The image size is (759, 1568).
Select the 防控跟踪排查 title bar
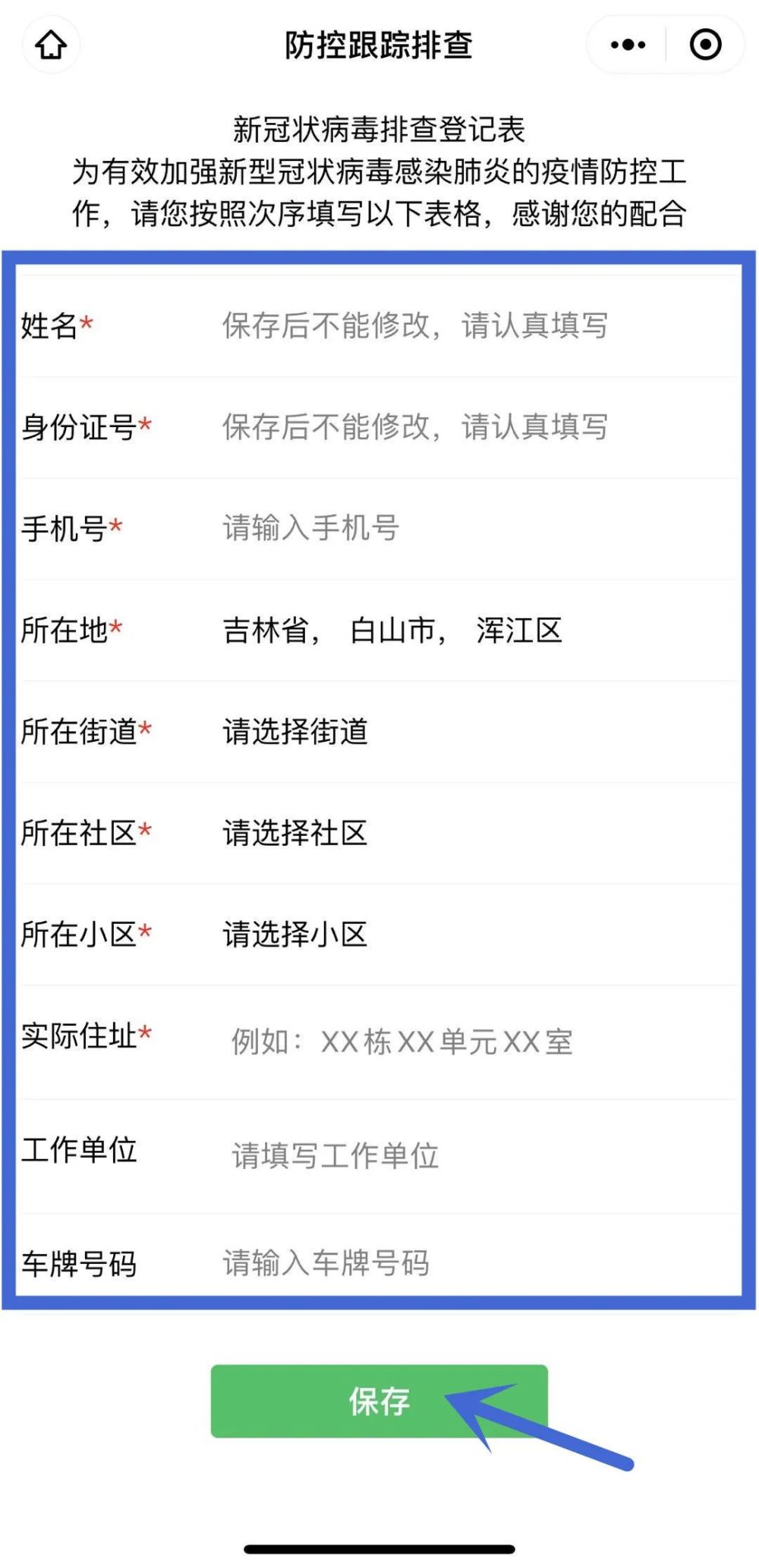tap(379, 45)
